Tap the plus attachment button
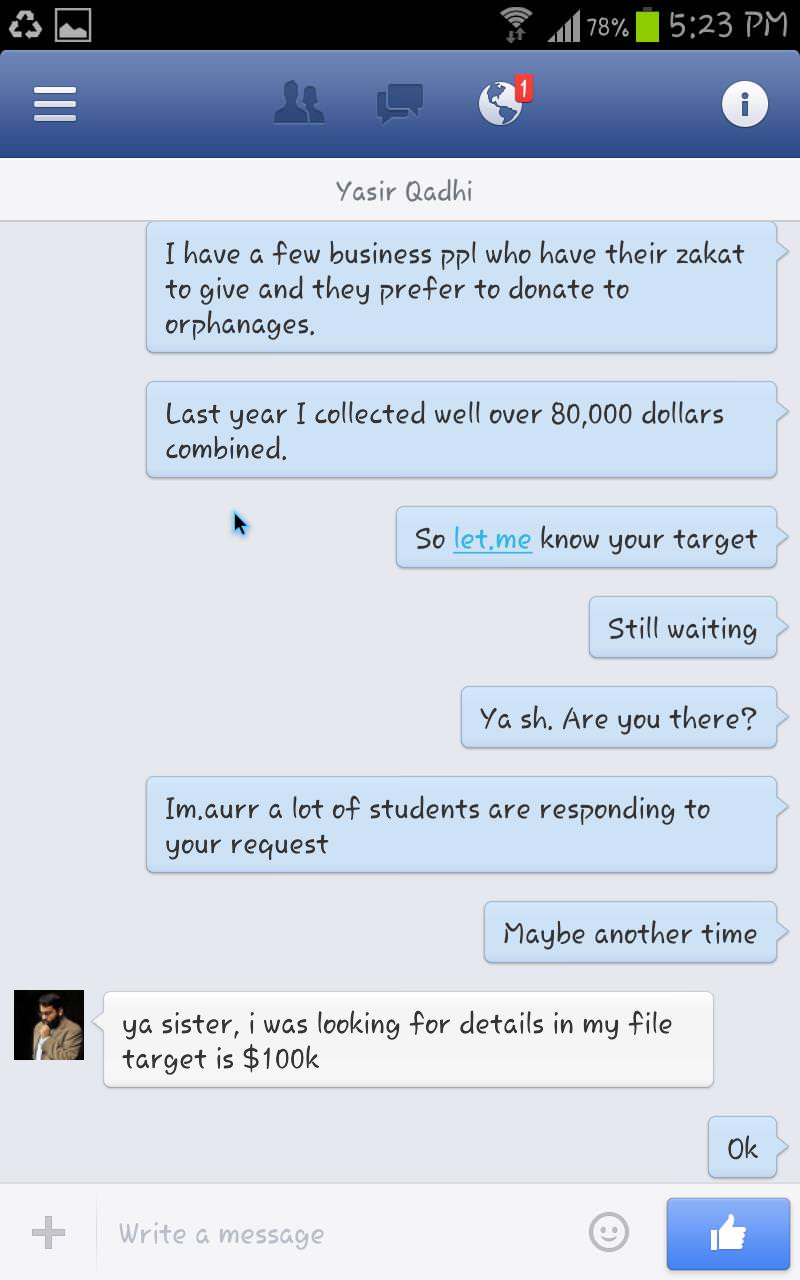Viewport: 800px width, 1280px height. 48,1233
